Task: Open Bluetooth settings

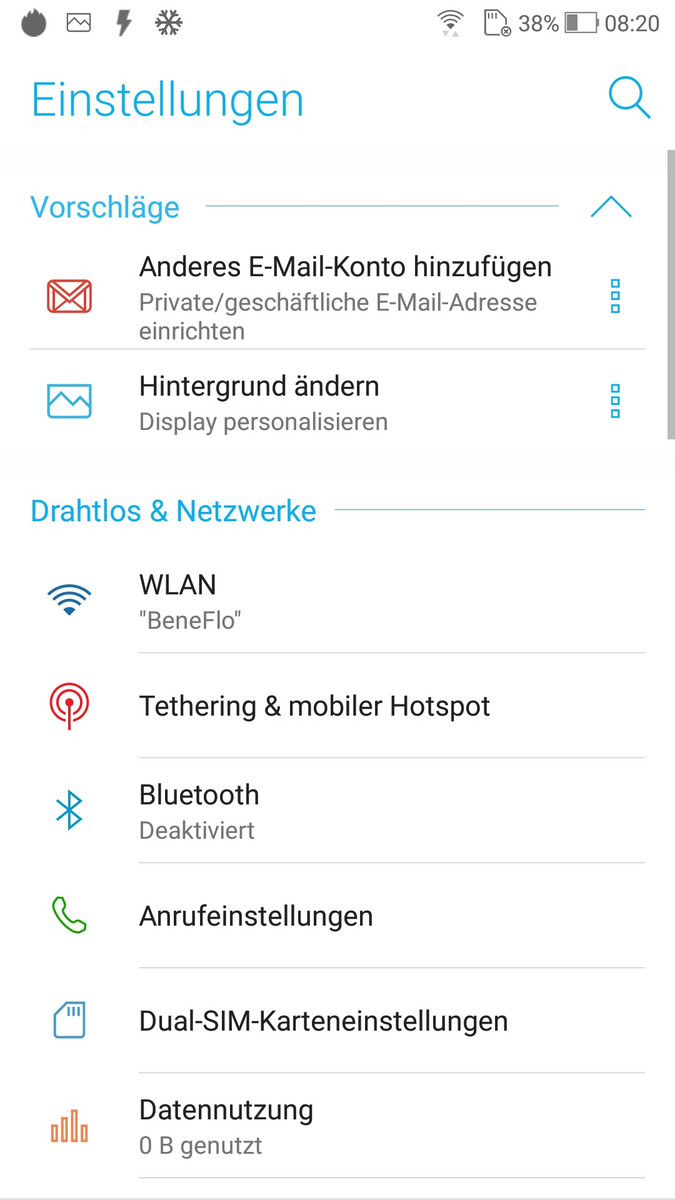Action: [x=340, y=811]
